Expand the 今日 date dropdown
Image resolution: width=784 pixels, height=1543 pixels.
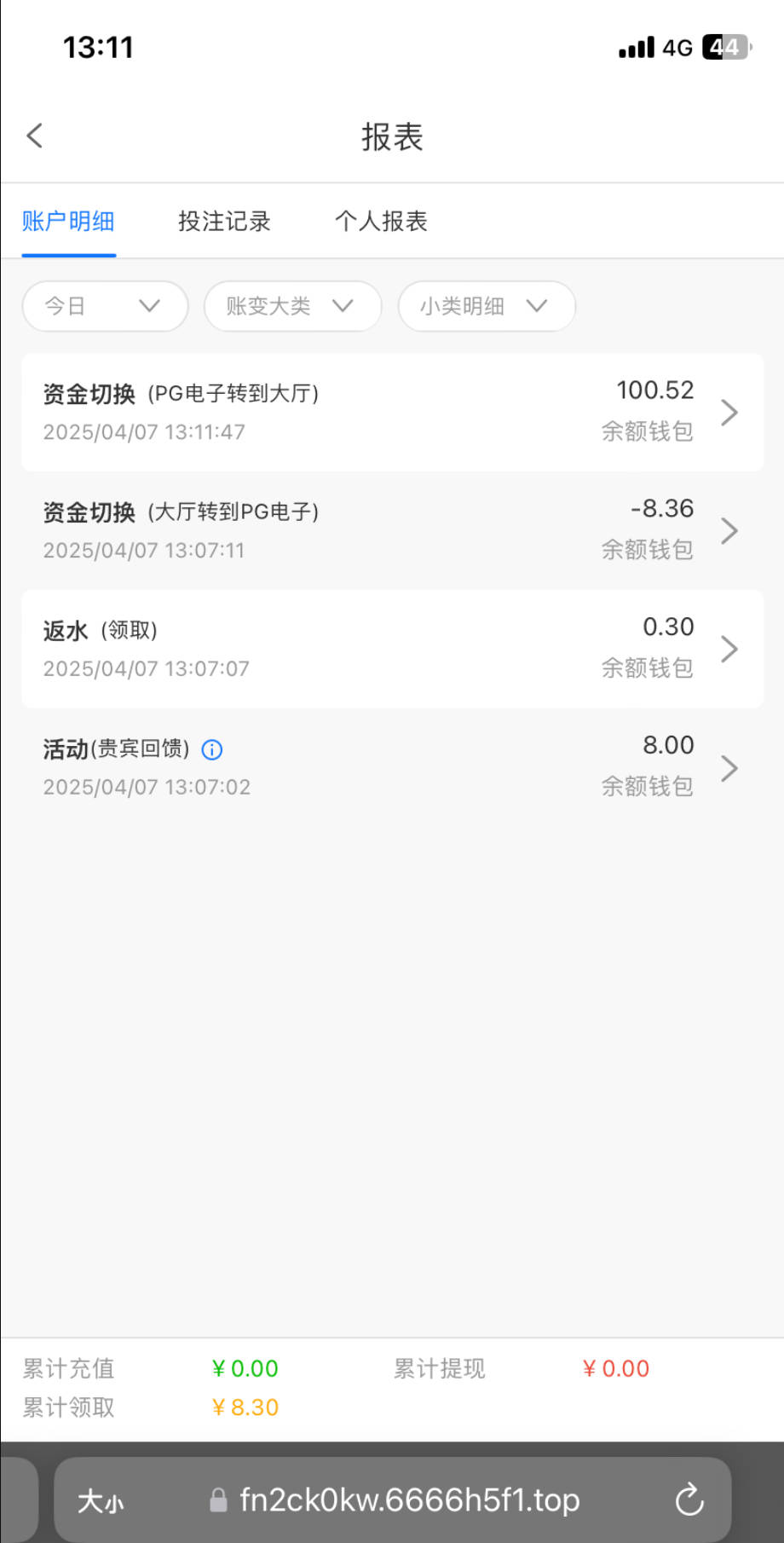click(x=104, y=306)
